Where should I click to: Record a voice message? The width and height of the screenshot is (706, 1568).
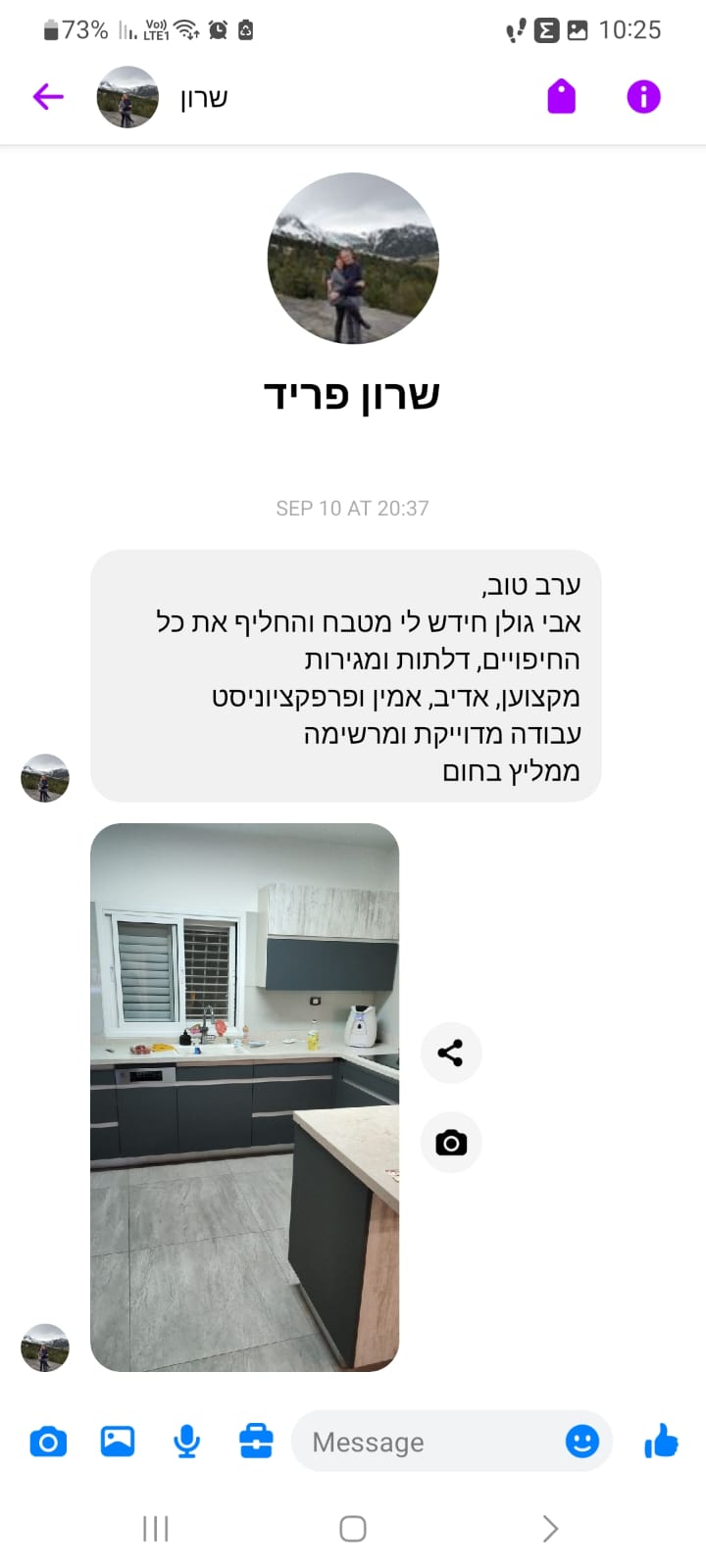pos(186,1442)
